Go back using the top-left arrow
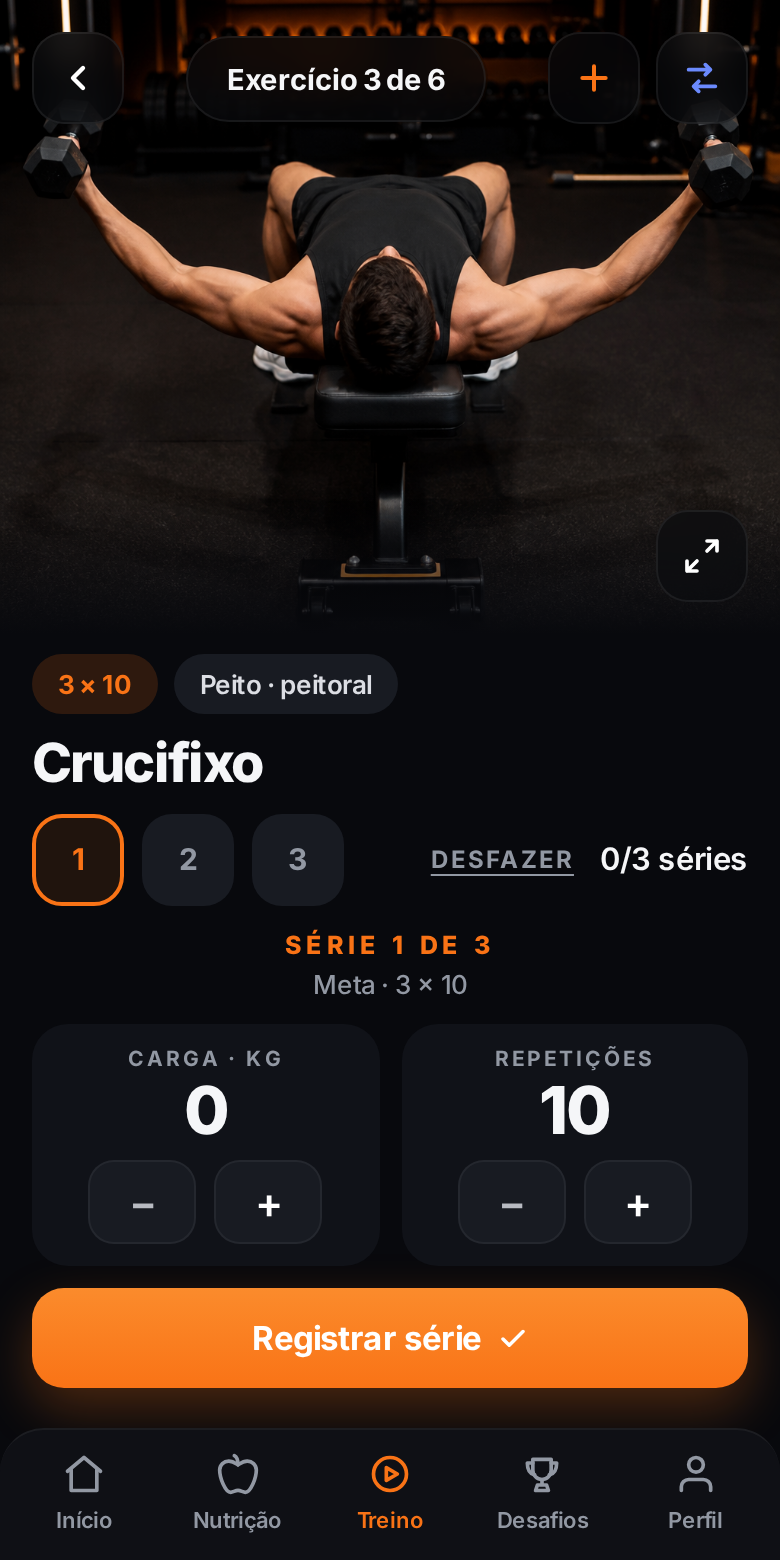Viewport: 780px width, 1560px height. click(78, 78)
